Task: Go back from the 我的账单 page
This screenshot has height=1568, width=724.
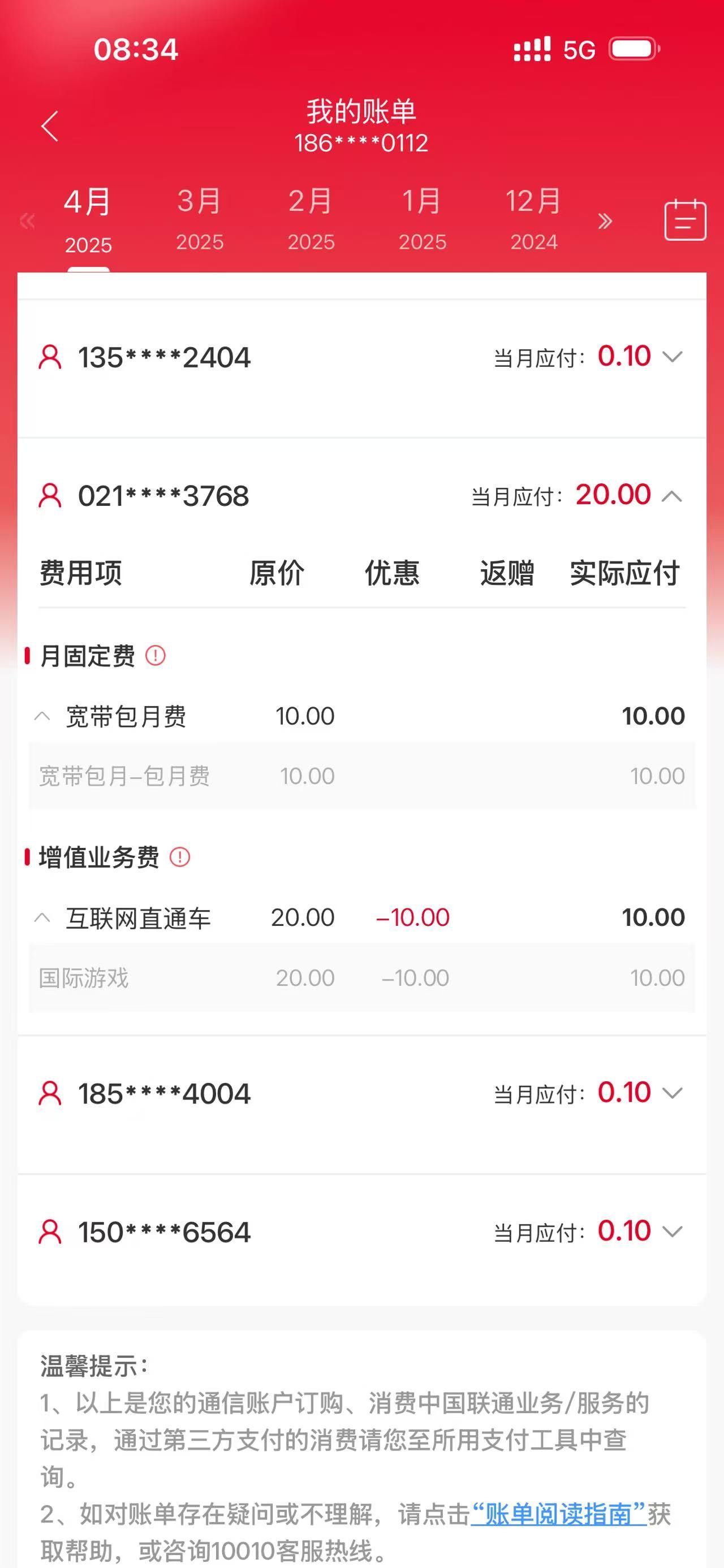Action: [50, 126]
